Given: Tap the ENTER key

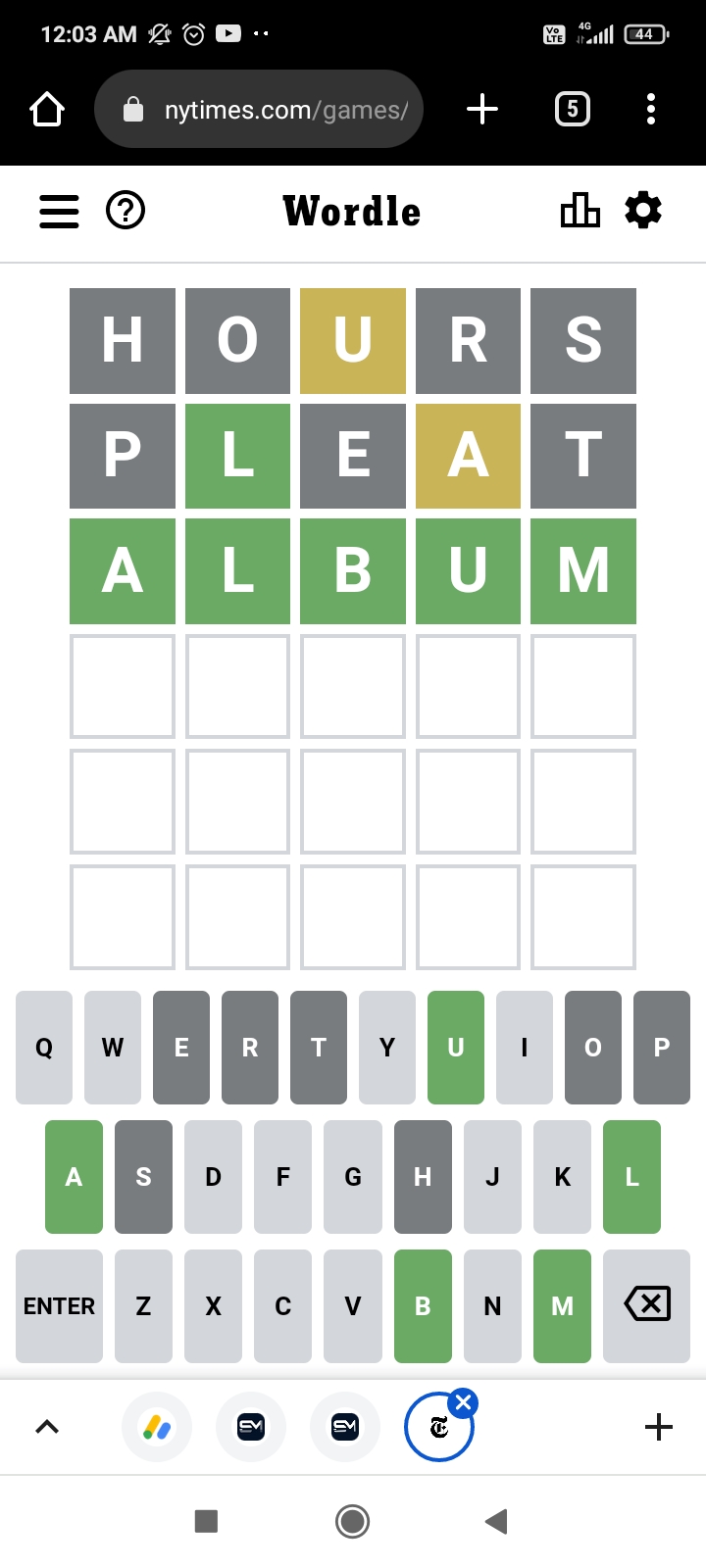Looking at the screenshot, I should (59, 1306).
